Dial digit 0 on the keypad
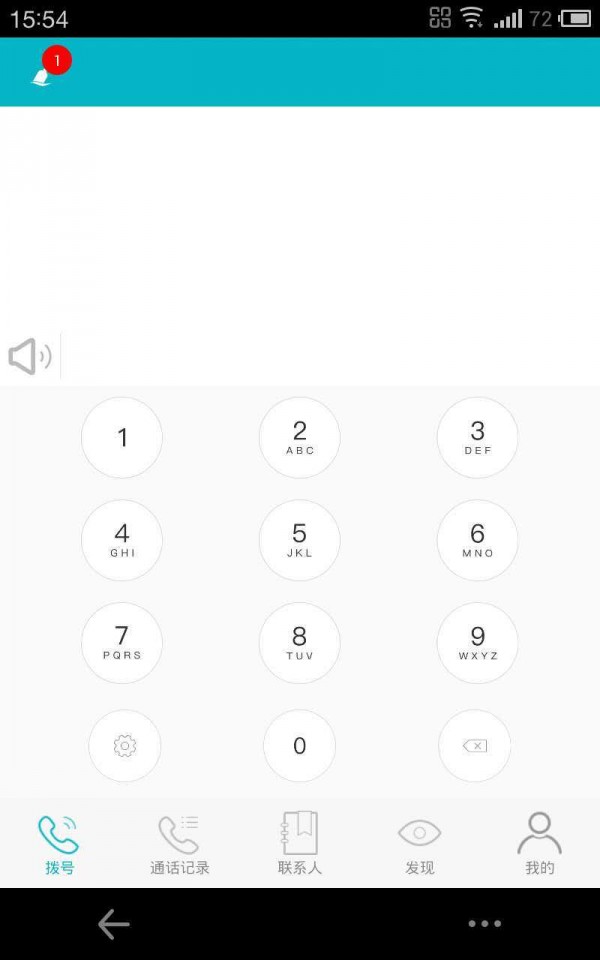600x960 pixels. (x=299, y=746)
